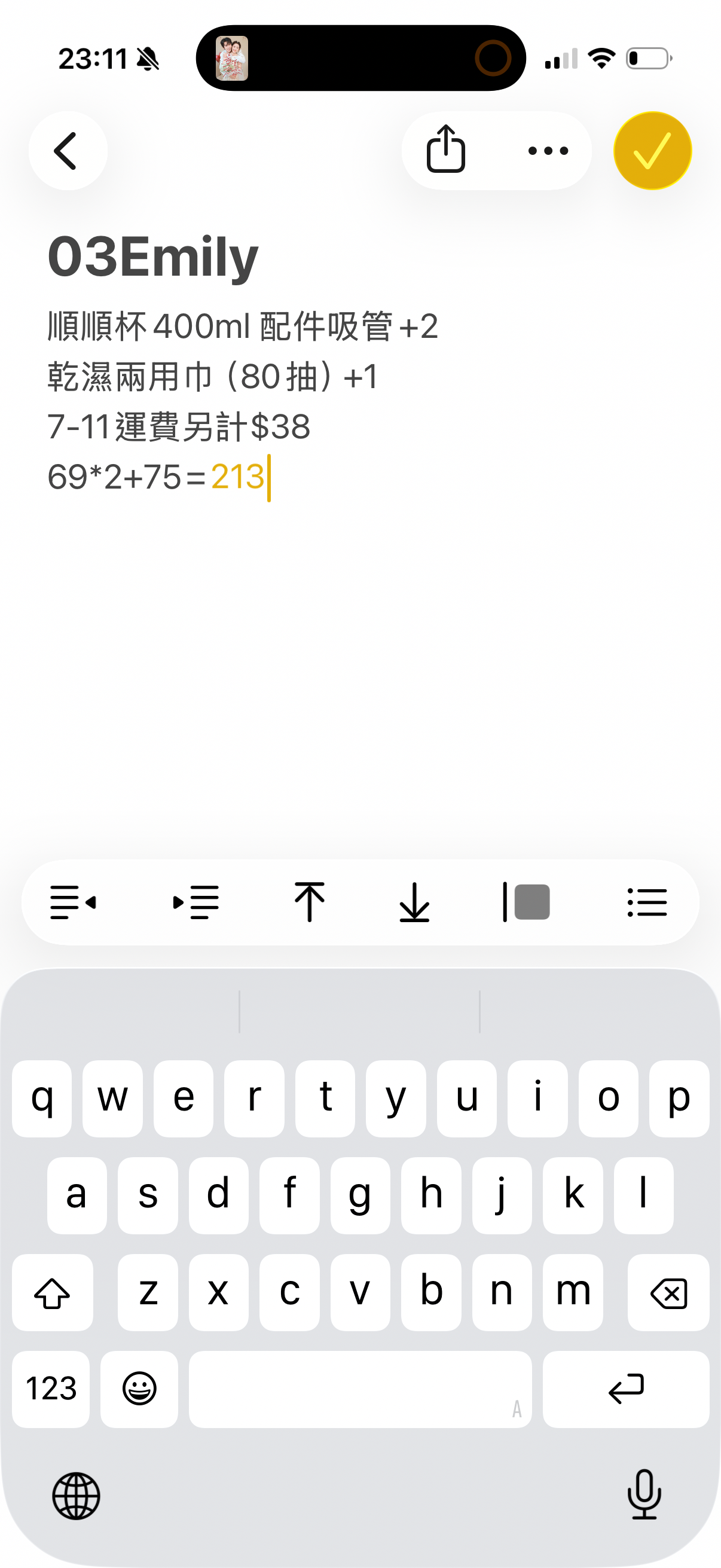Place cursor in the 03Emily title
Viewport: 721px width, 1568px height.
153,257
